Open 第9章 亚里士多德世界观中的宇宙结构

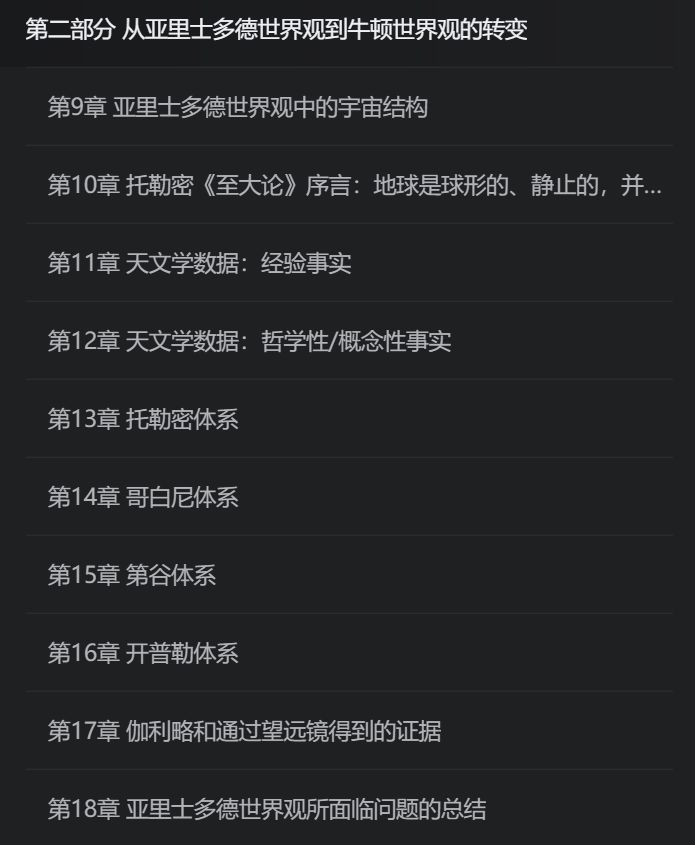(238, 107)
